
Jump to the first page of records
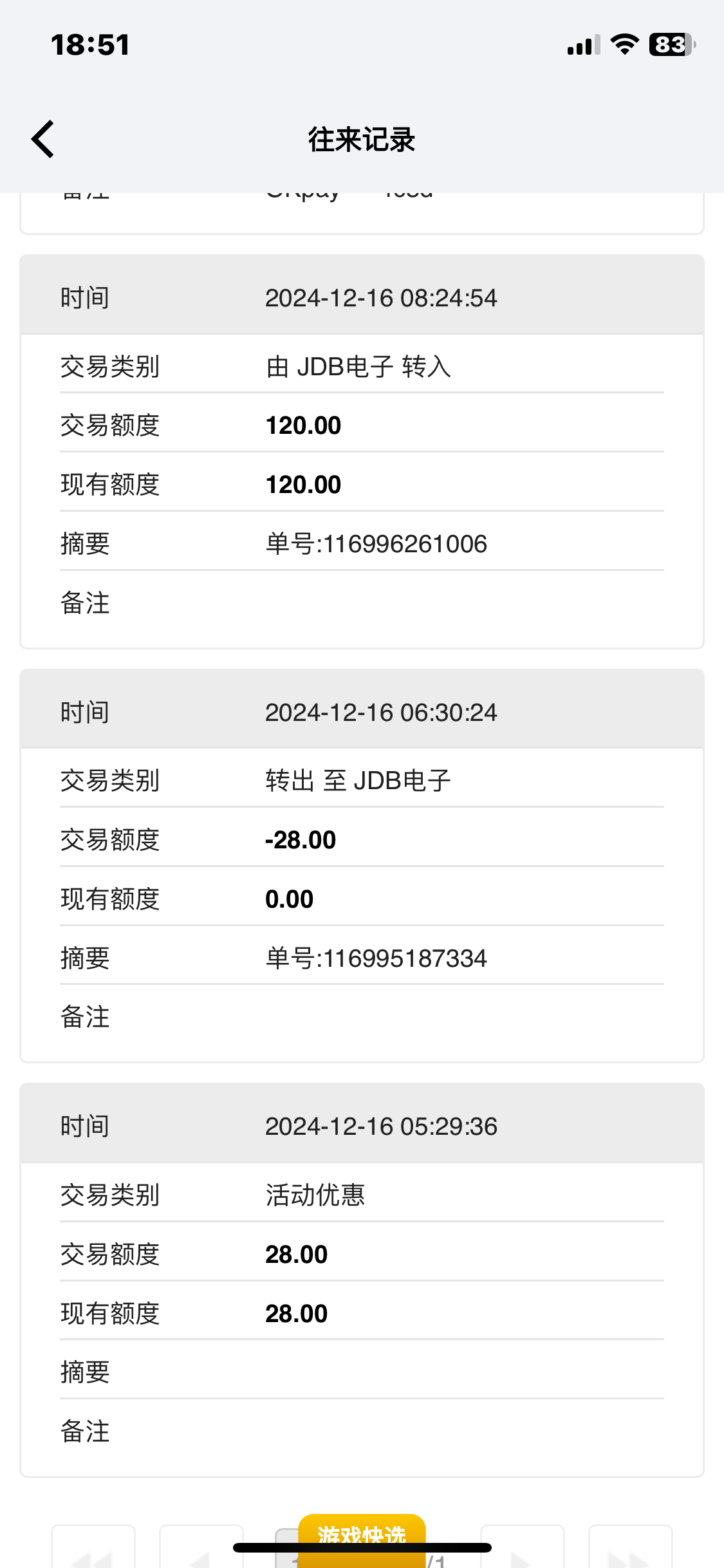[93, 1546]
